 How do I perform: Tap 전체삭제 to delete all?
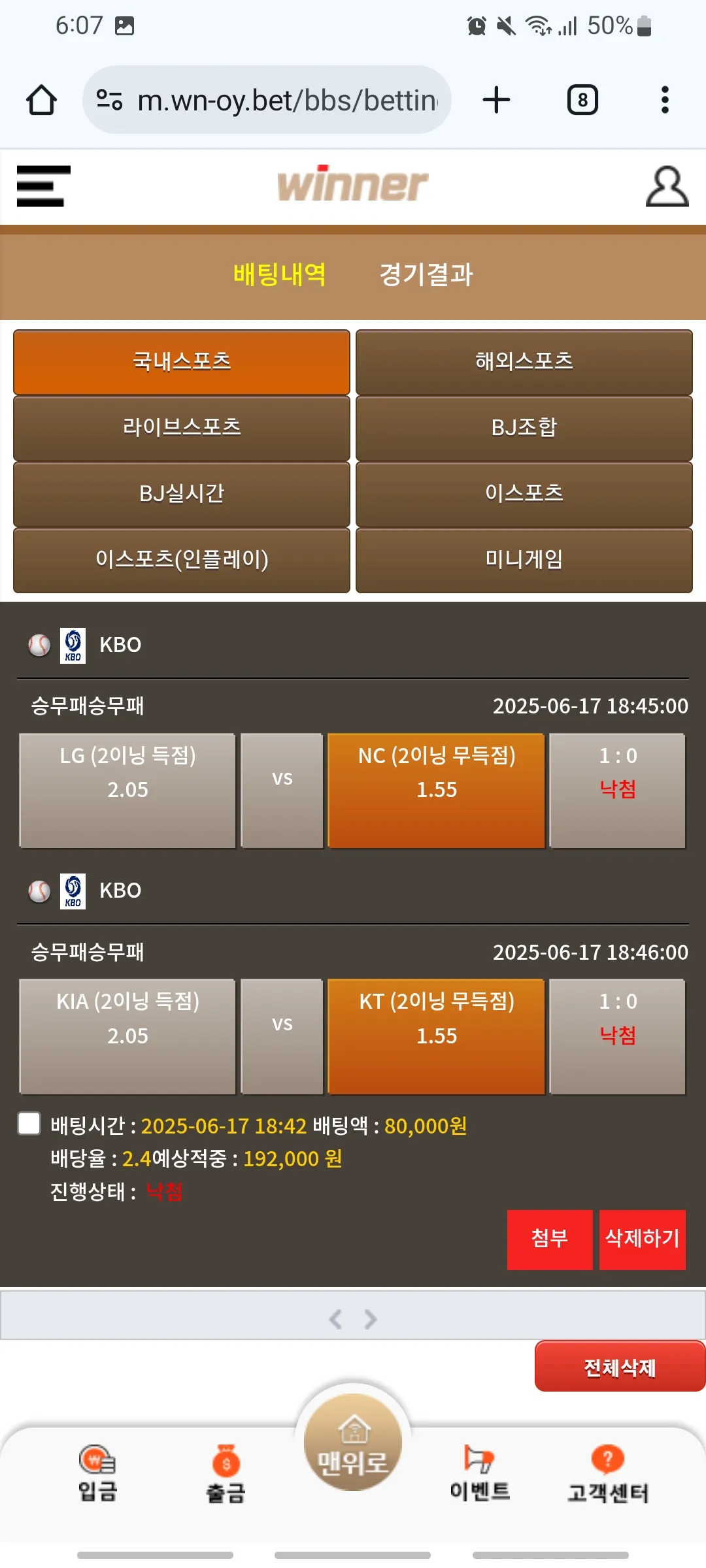(x=620, y=1367)
